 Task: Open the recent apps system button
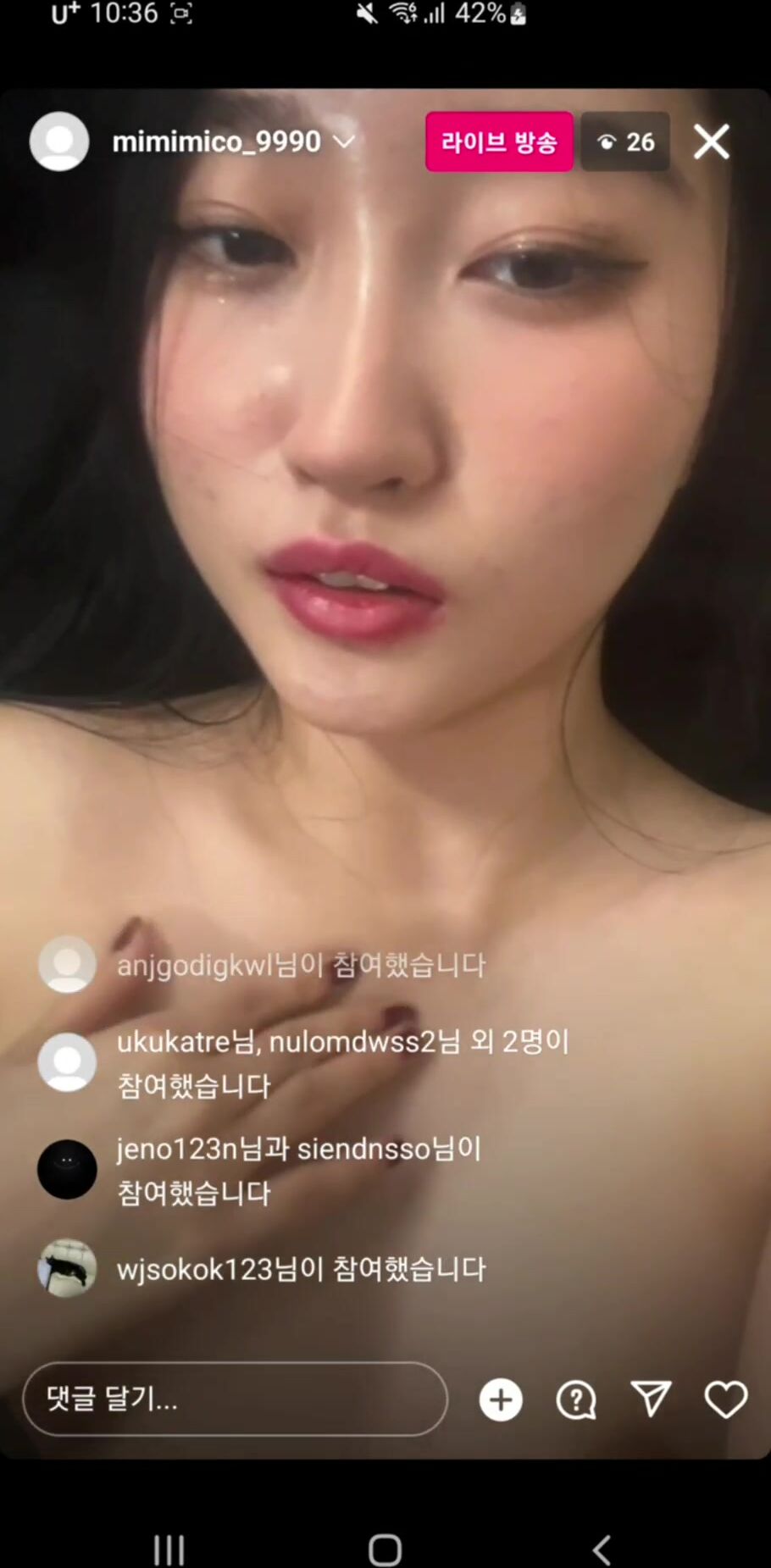point(169,1550)
